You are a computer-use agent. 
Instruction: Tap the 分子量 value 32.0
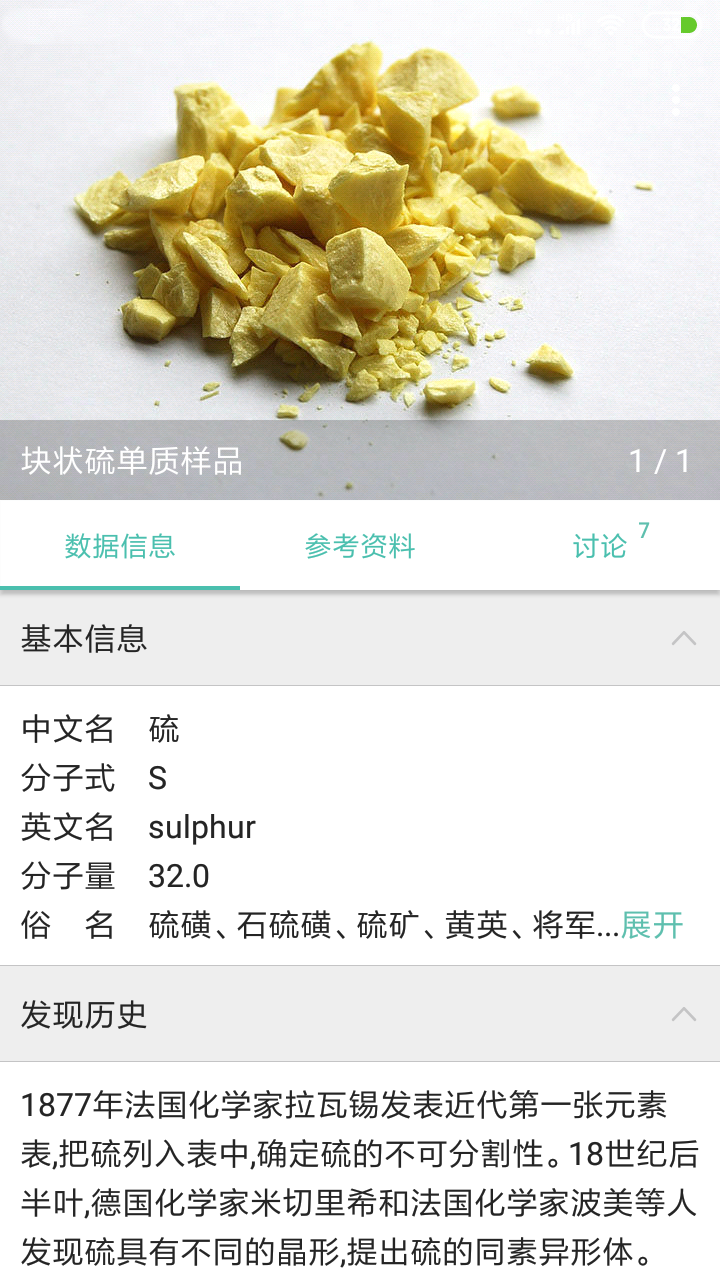coord(178,877)
